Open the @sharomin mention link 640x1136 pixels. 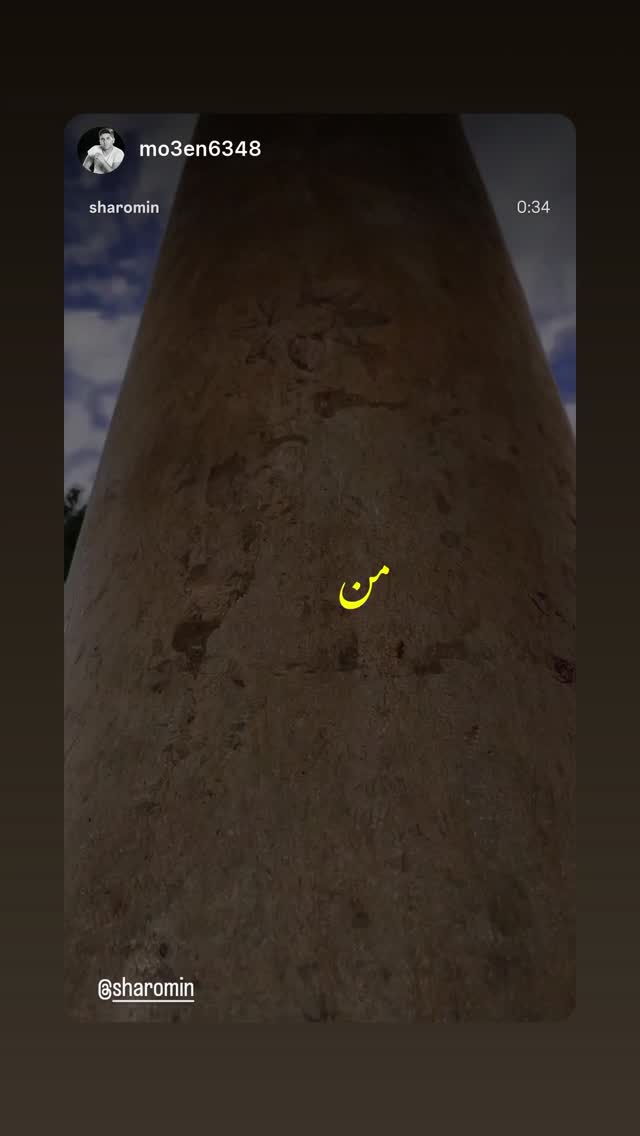coord(146,988)
